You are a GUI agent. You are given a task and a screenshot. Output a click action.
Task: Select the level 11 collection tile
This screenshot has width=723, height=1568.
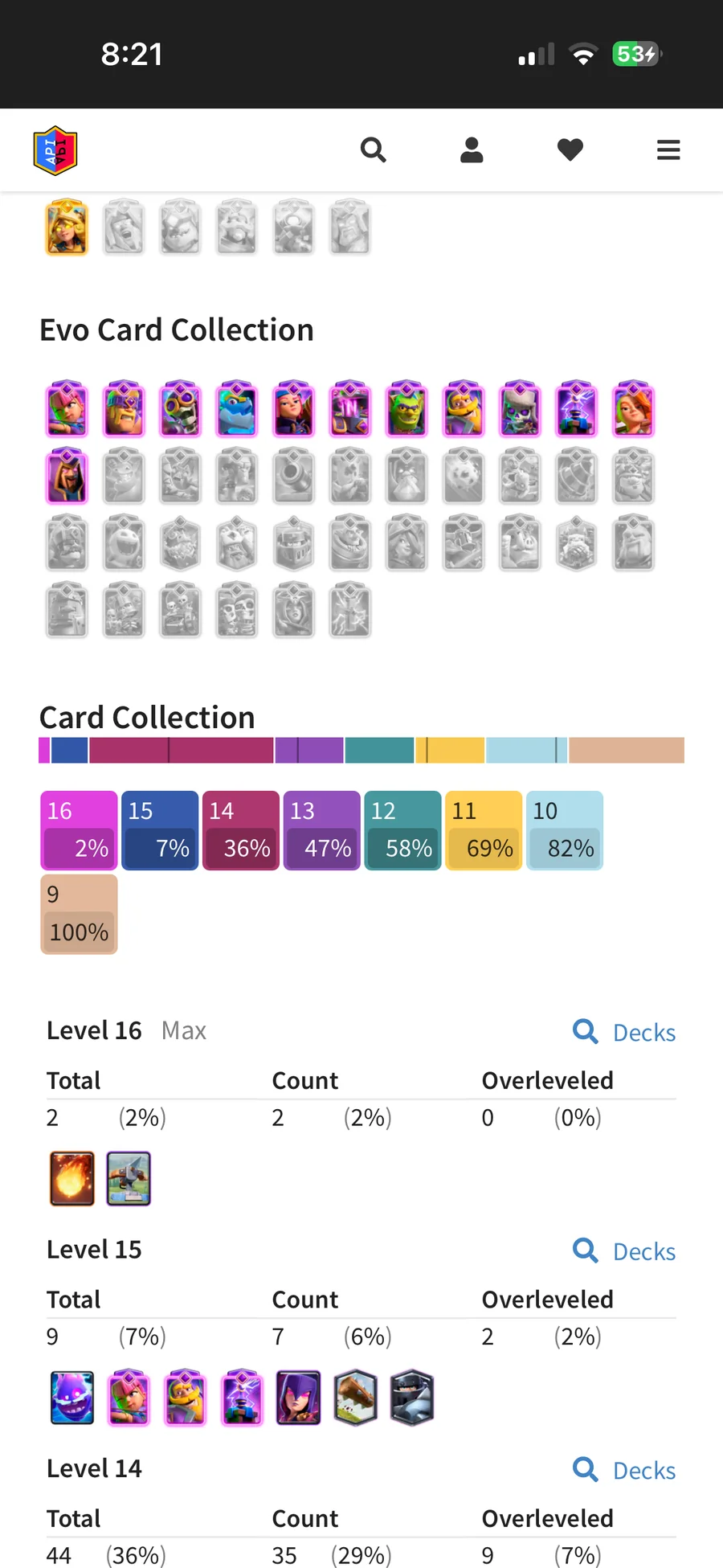[484, 830]
